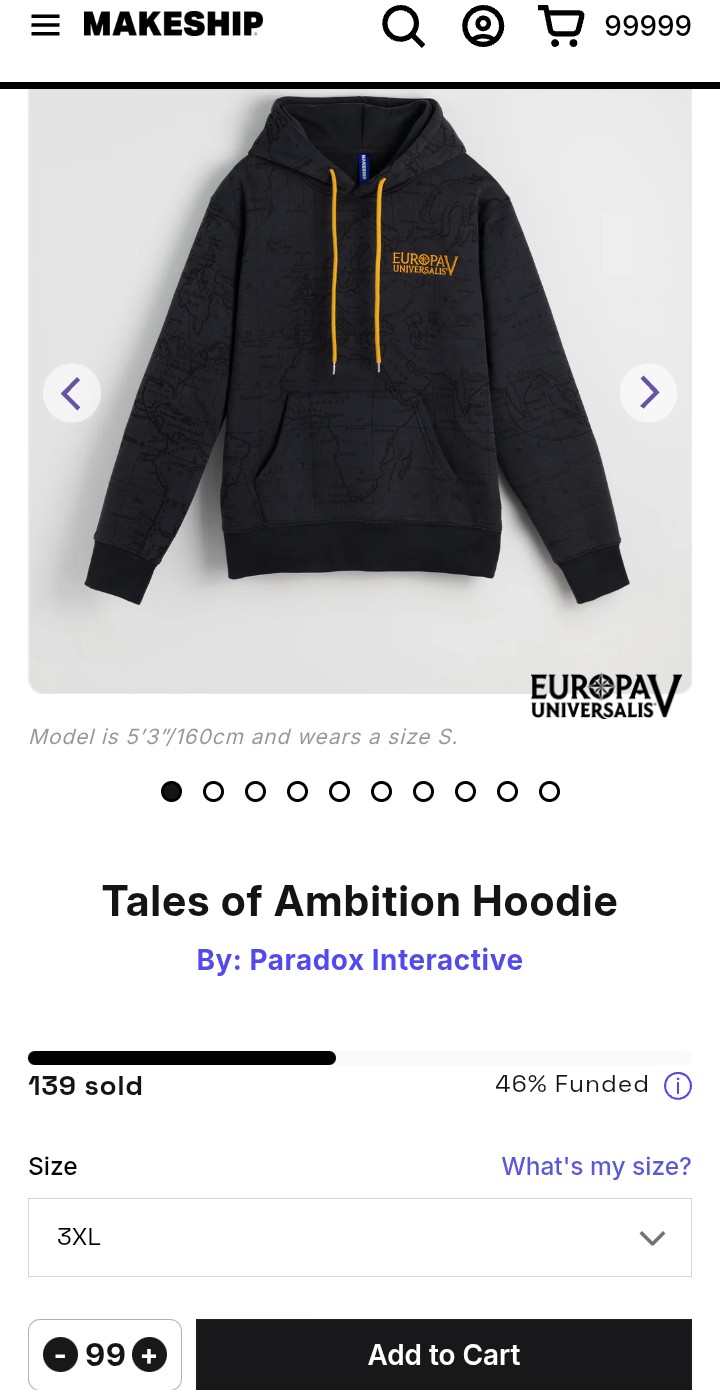
Task: Jump to the last image dot
Action: tap(549, 792)
